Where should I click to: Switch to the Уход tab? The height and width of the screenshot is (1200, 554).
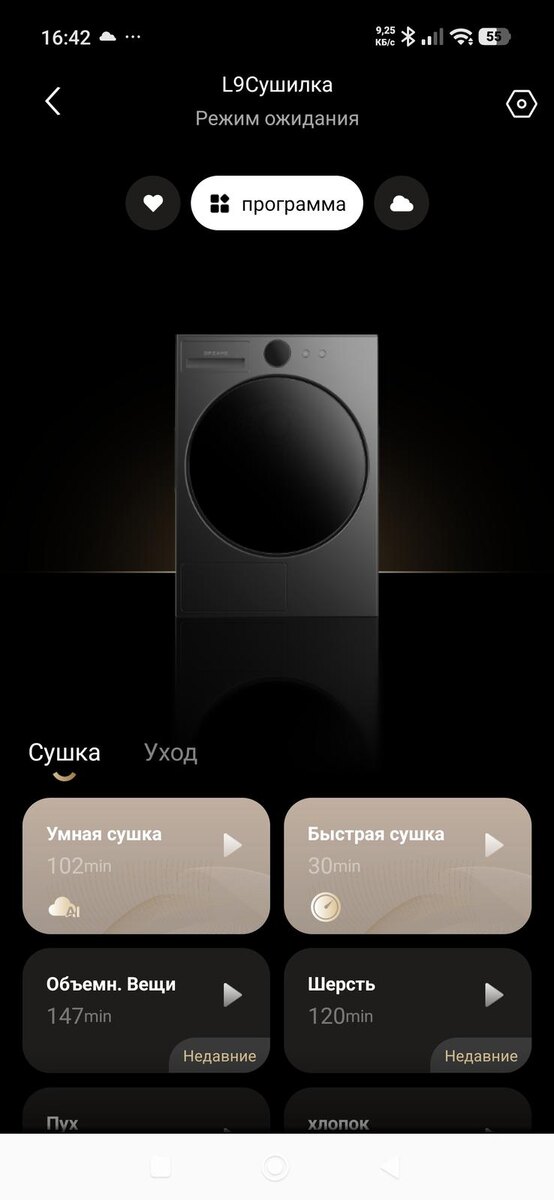click(x=171, y=753)
